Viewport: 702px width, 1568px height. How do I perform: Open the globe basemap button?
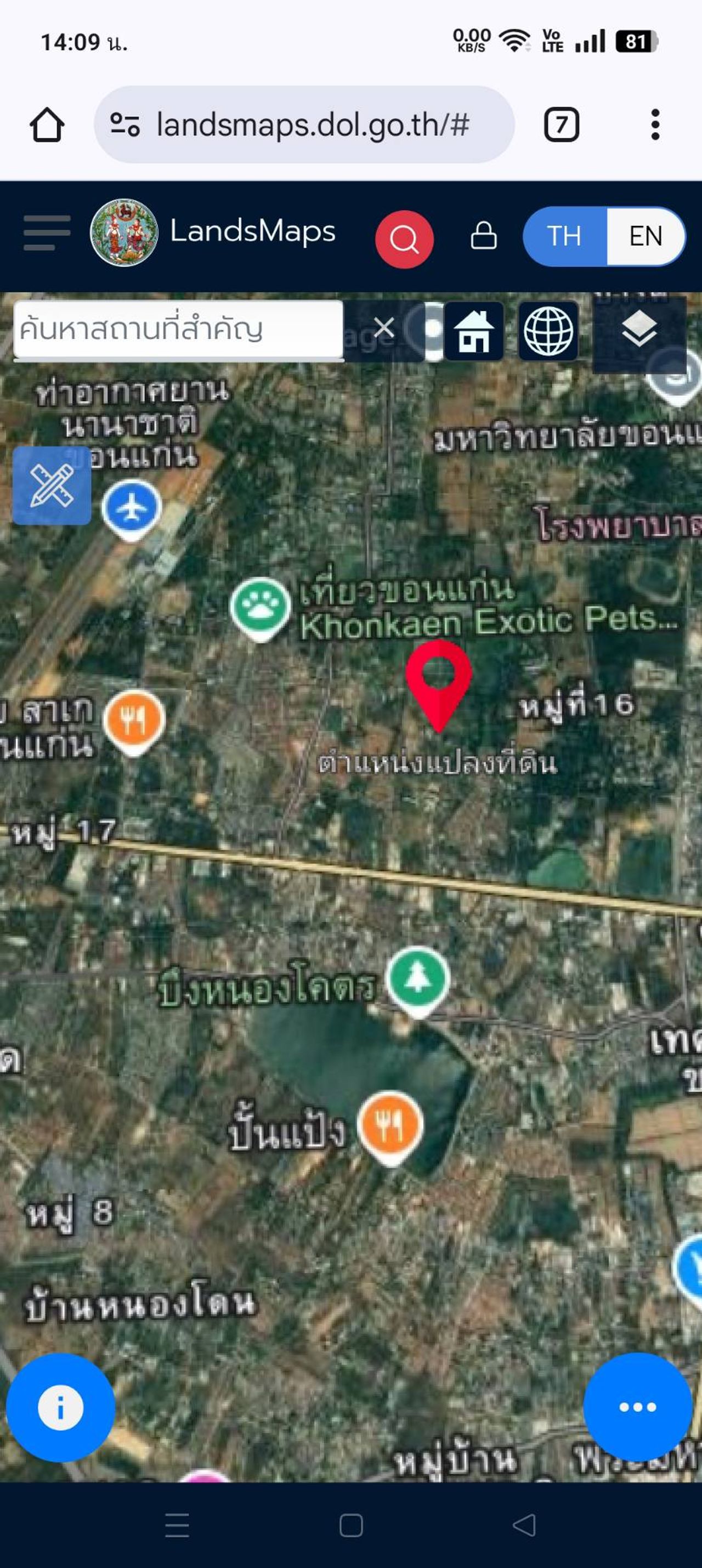pos(548,331)
